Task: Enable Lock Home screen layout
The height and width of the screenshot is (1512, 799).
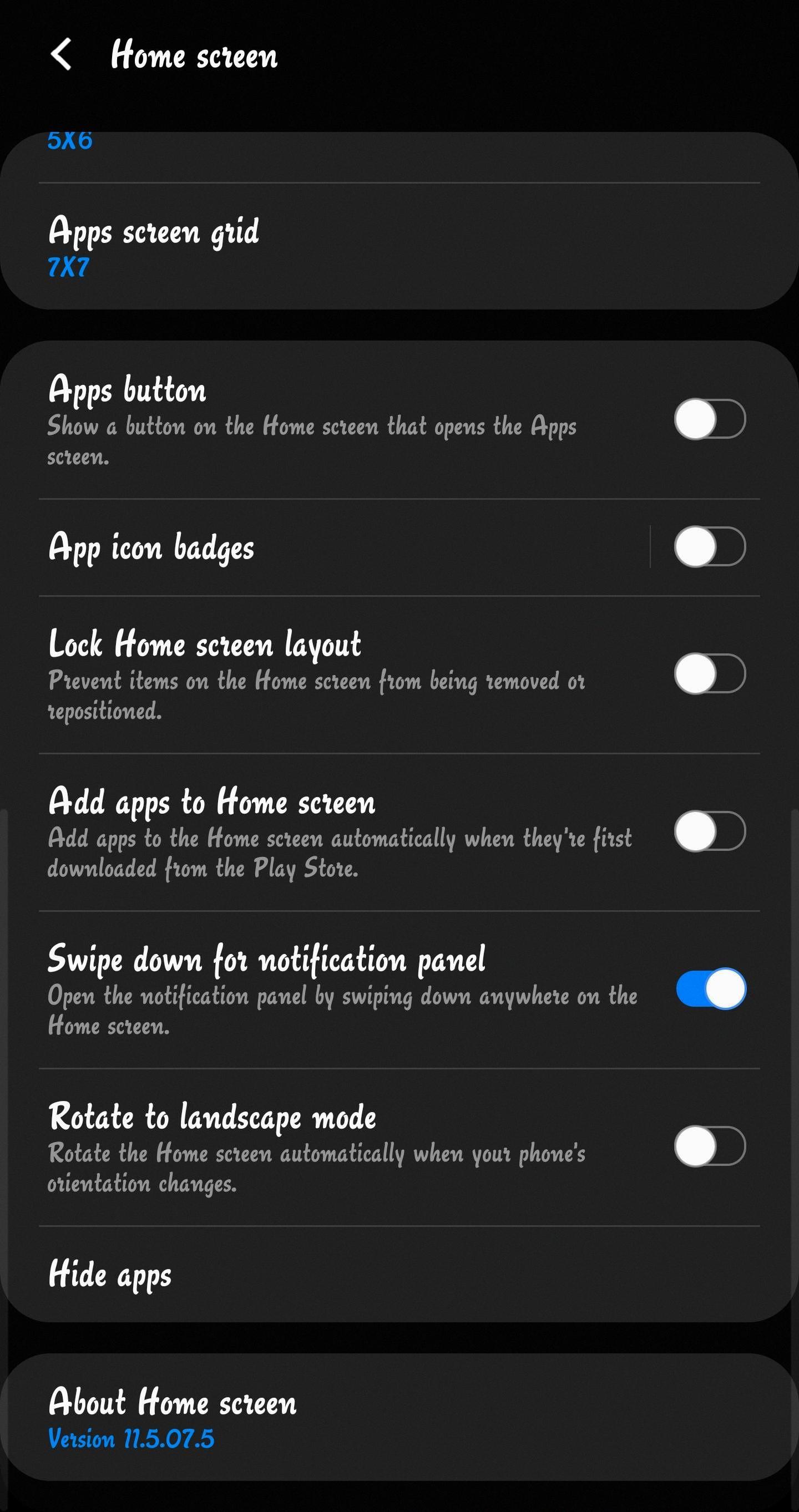Action: (709, 673)
